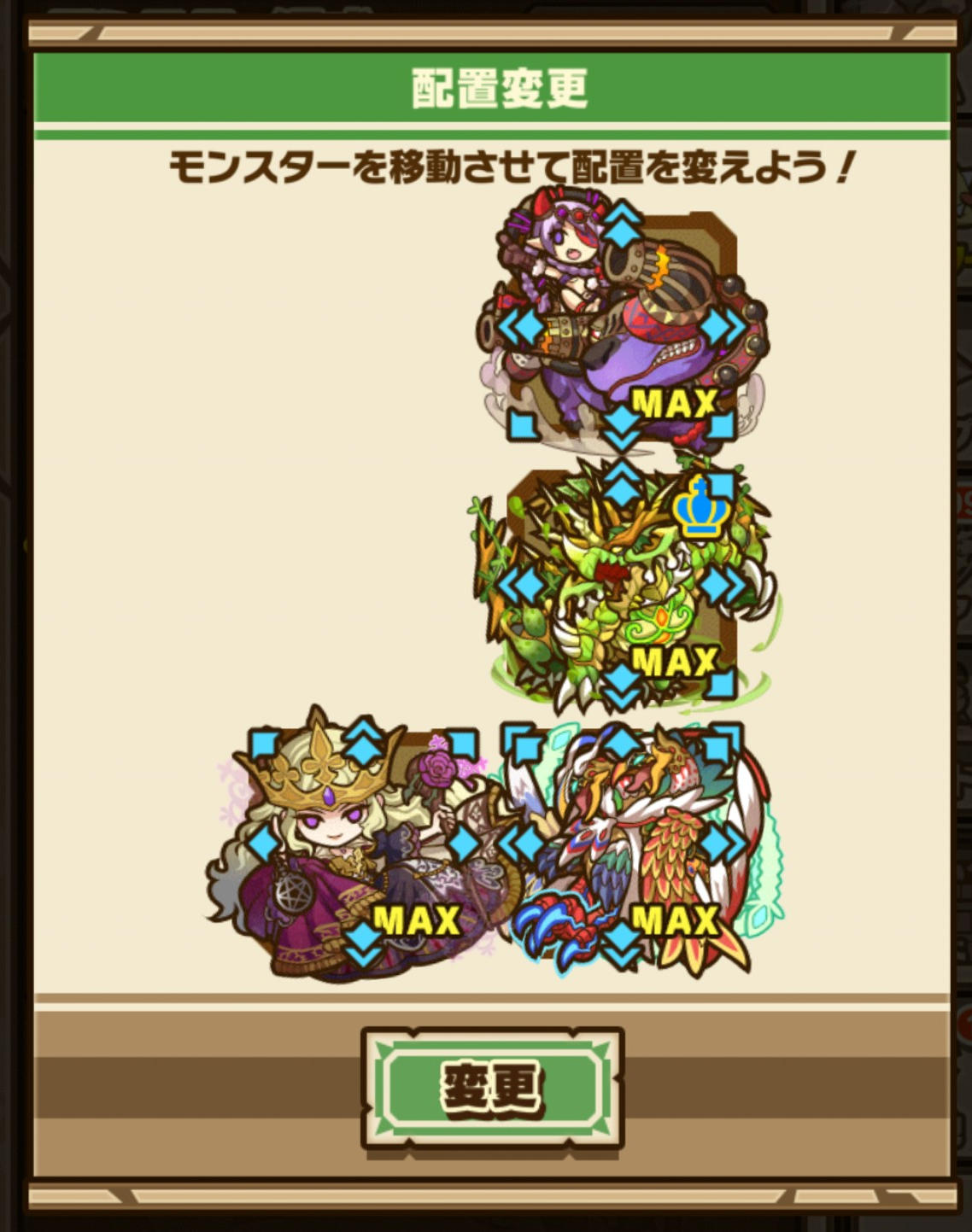Select the purple-haired cannon rider monster
Image resolution: width=972 pixels, height=1232 pixels.
tap(621, 326)
